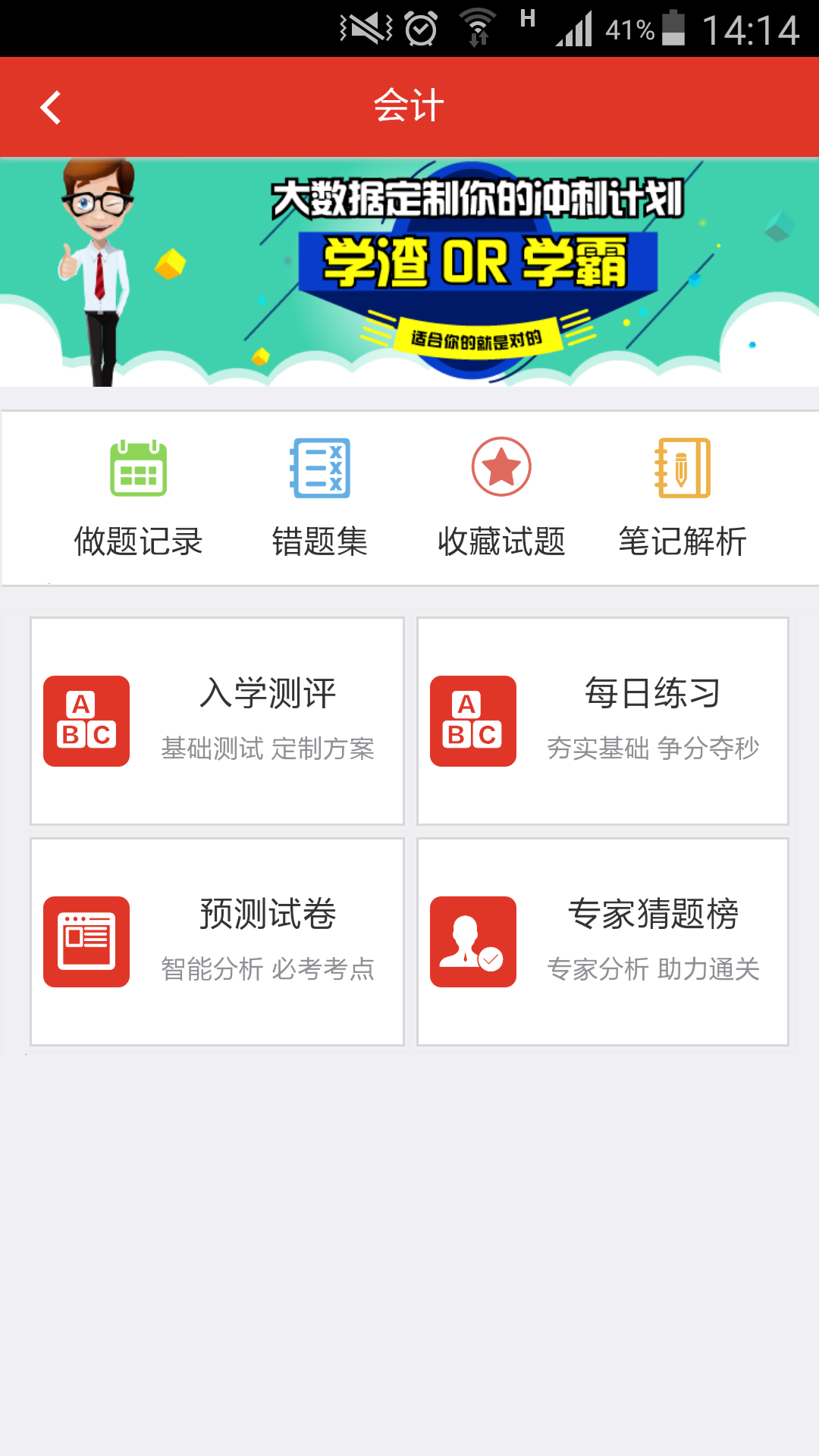Open the 每日练习 daily practice card

click(x=603, y=720)
